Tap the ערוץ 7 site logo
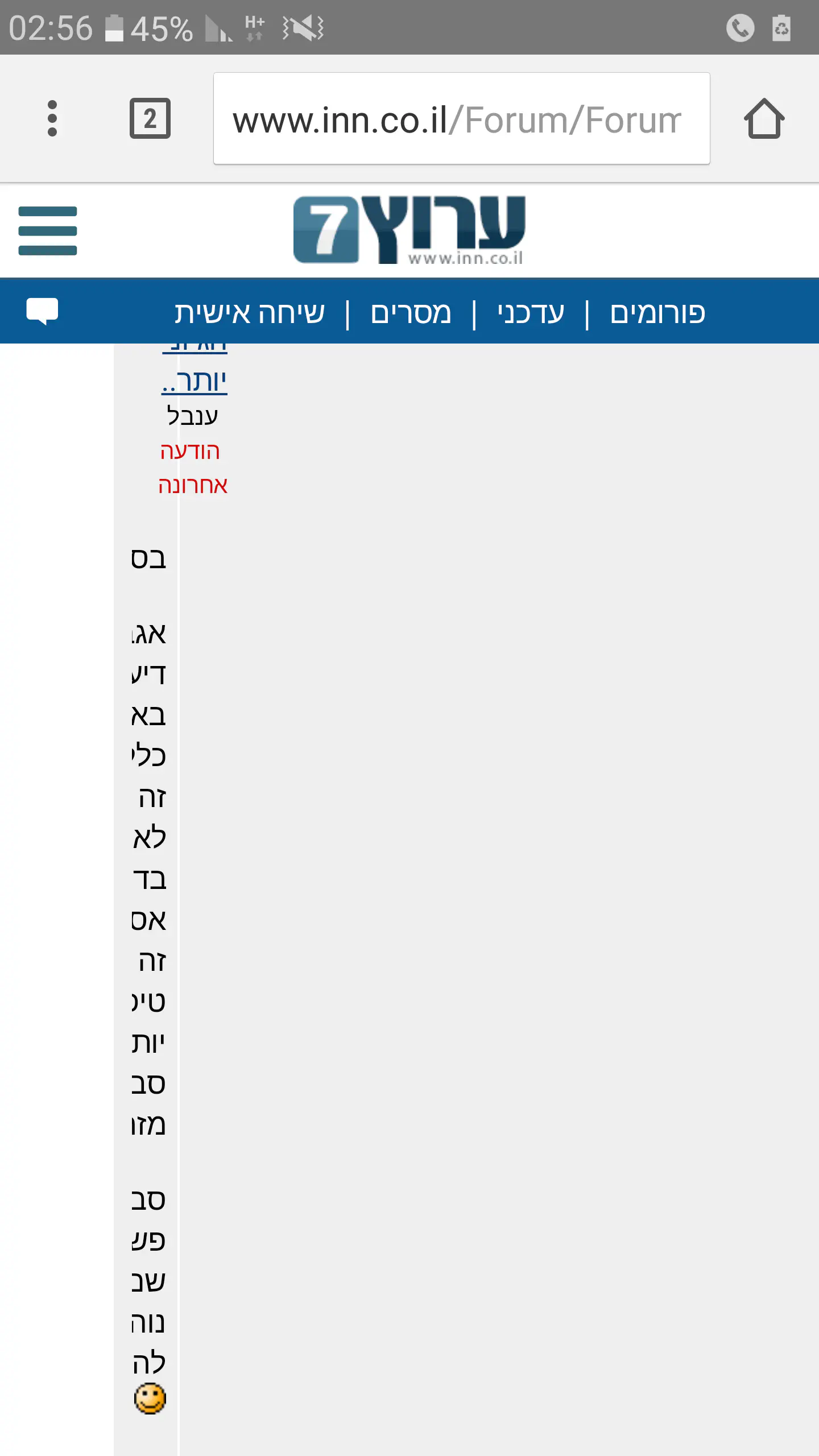Screen dimensions: 819x1456 pyautogui.click(x=409, y=230)
